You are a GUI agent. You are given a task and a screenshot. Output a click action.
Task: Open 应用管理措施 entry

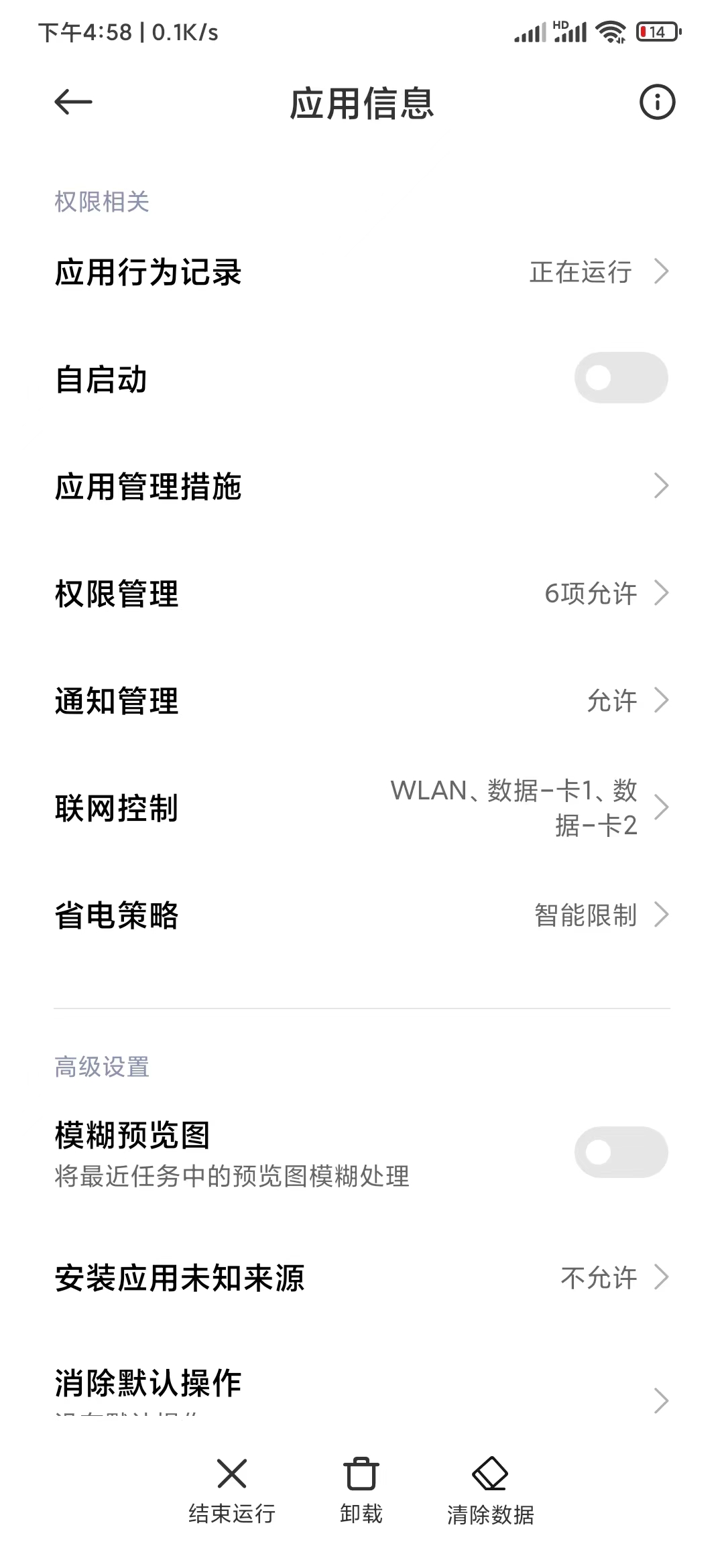point(362,486)
